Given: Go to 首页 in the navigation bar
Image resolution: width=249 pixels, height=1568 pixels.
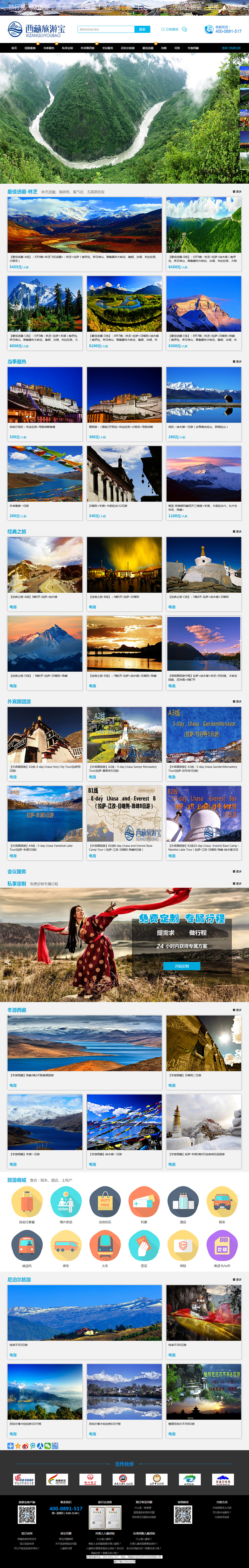Looking at the screenshot, I should 14,48.
